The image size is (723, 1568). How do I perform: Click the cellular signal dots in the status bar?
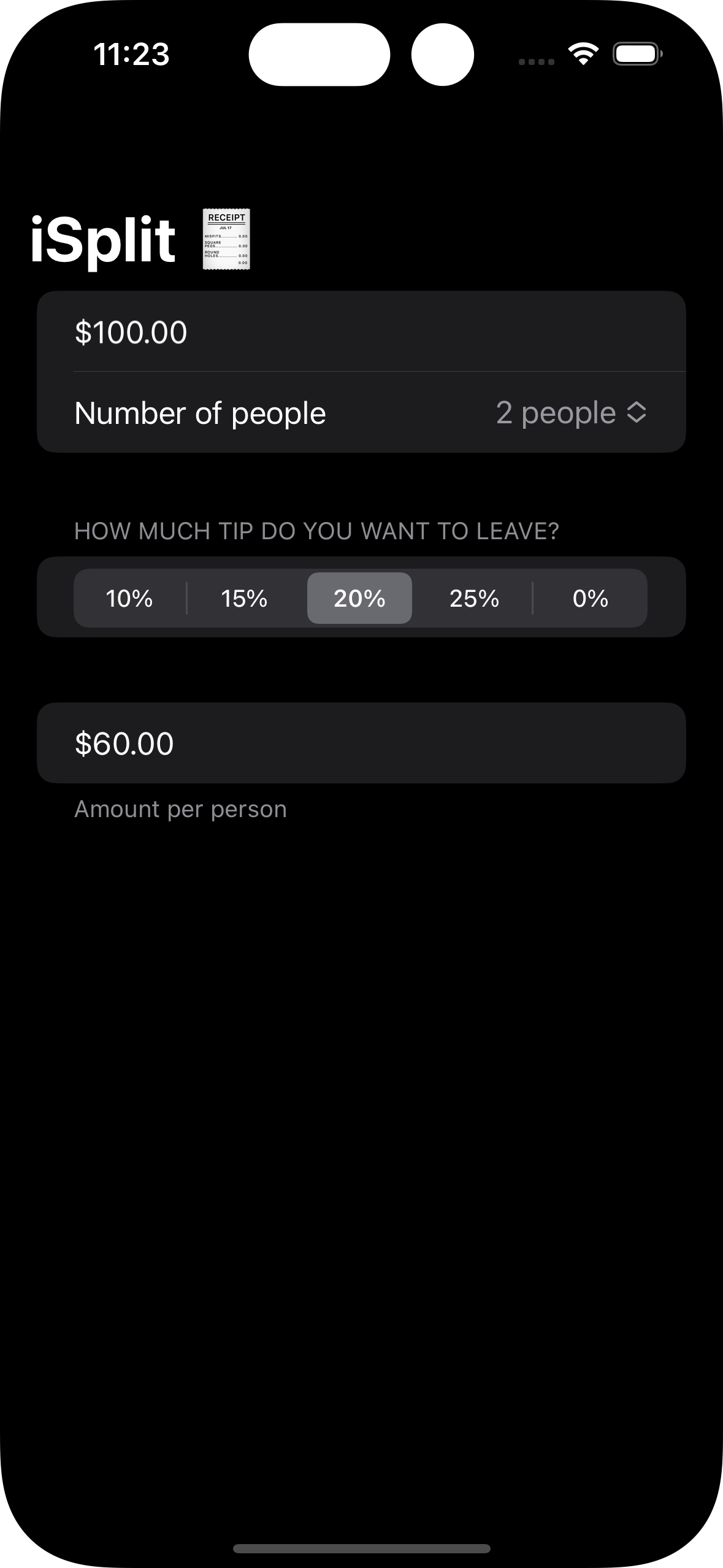pyautogui.click(x=537, y=61)
